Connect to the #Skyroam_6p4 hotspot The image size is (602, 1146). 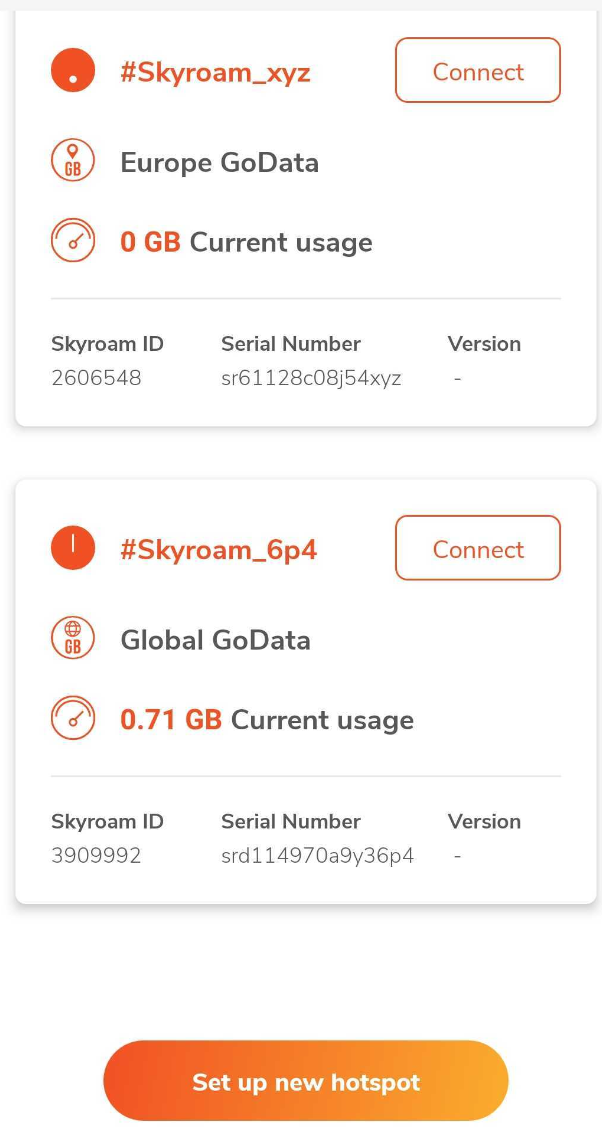[478, 548]
